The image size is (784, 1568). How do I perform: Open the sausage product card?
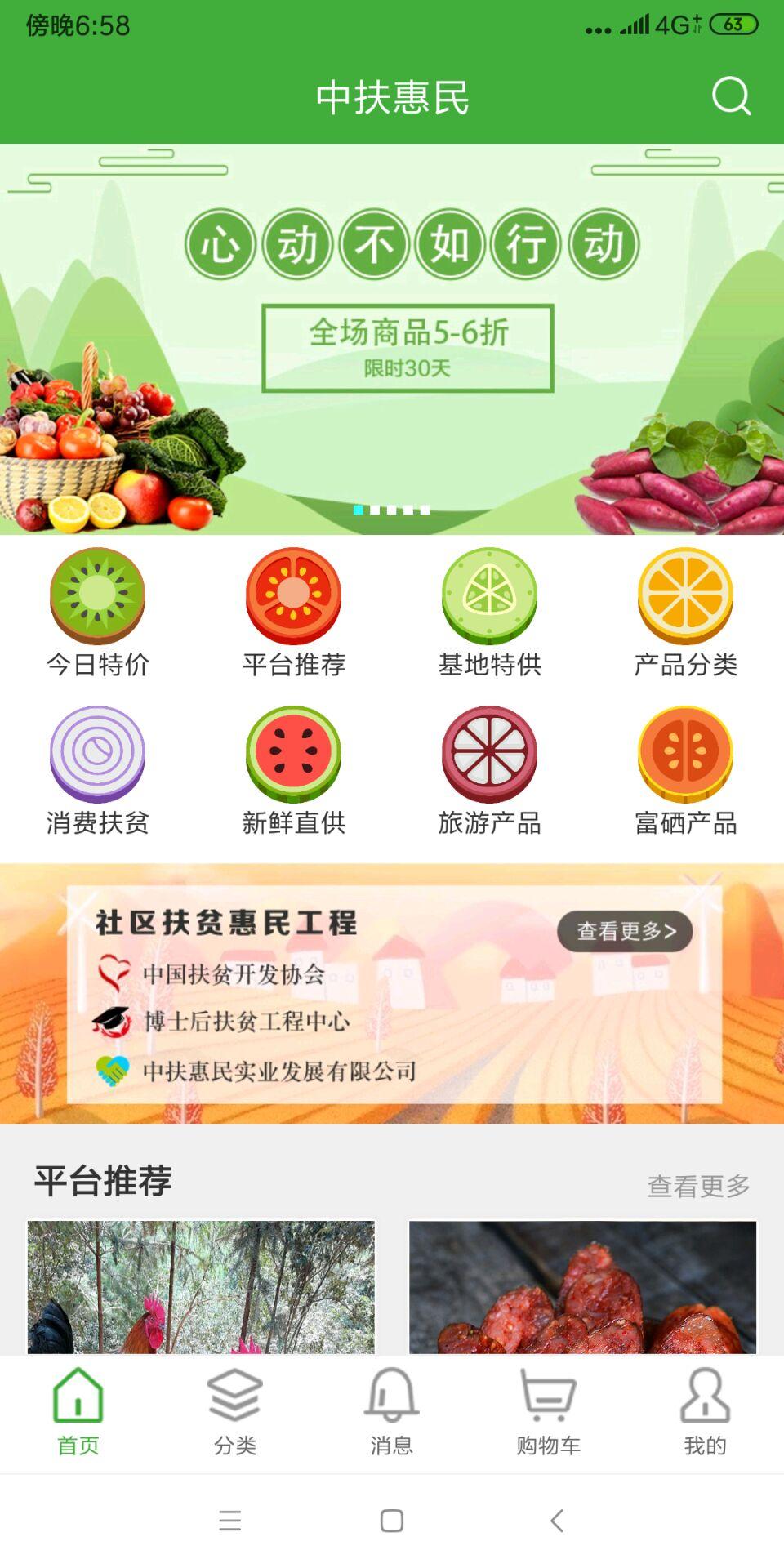click(582, 1287)
